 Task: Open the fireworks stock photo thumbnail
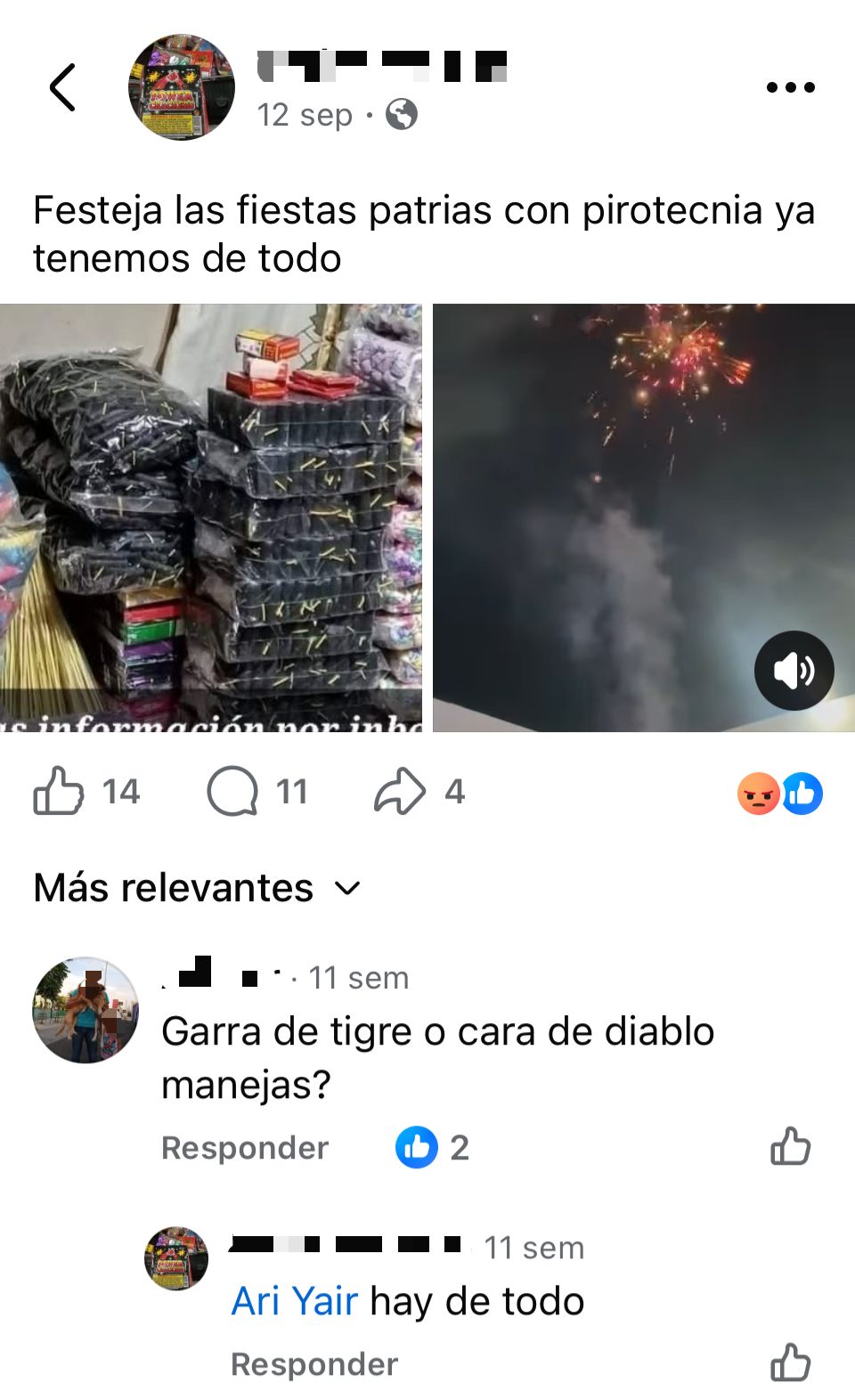(643, 517)
